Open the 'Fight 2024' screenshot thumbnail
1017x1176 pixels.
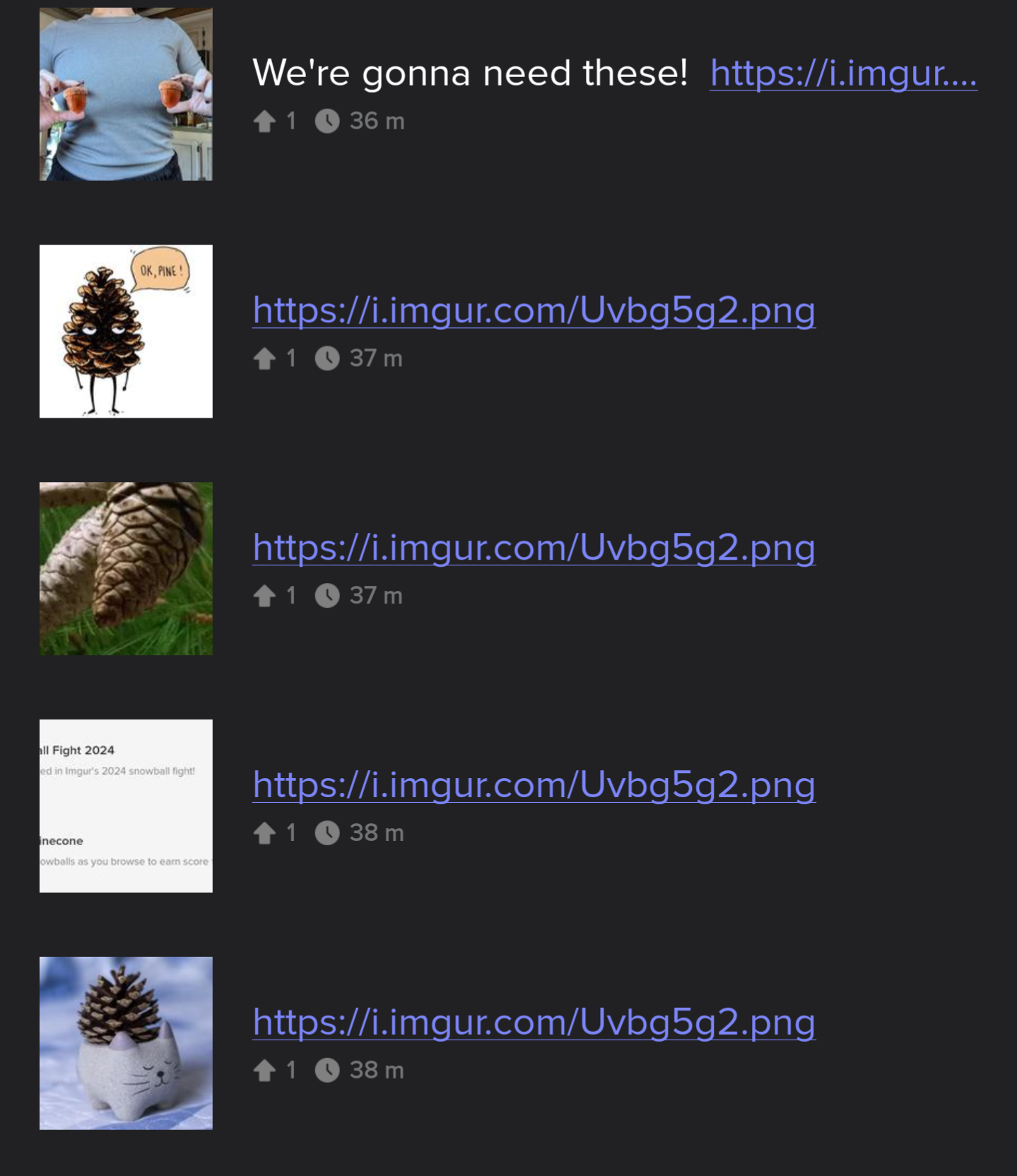pyautogui.click(x=126, y=806)
